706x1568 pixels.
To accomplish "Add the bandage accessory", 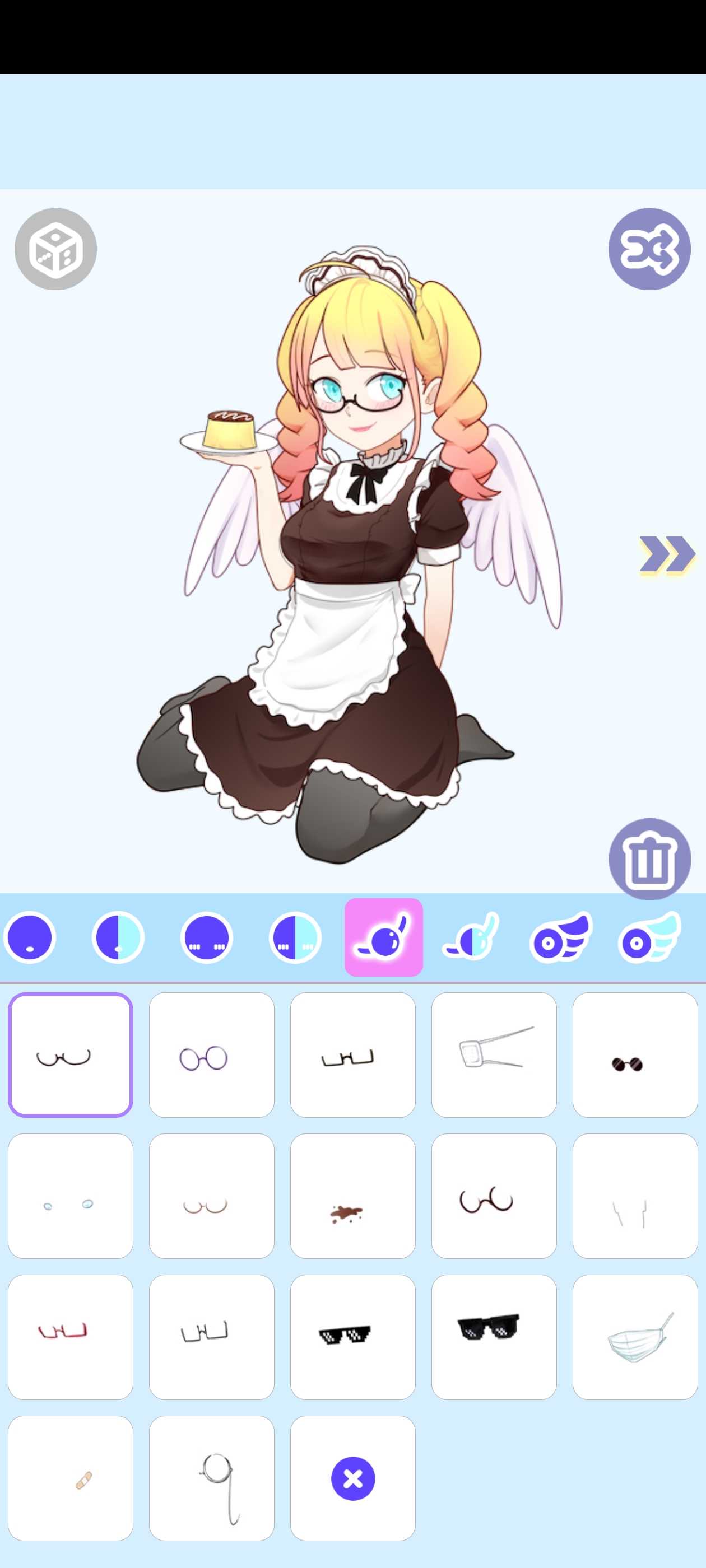I will 71,1478.
